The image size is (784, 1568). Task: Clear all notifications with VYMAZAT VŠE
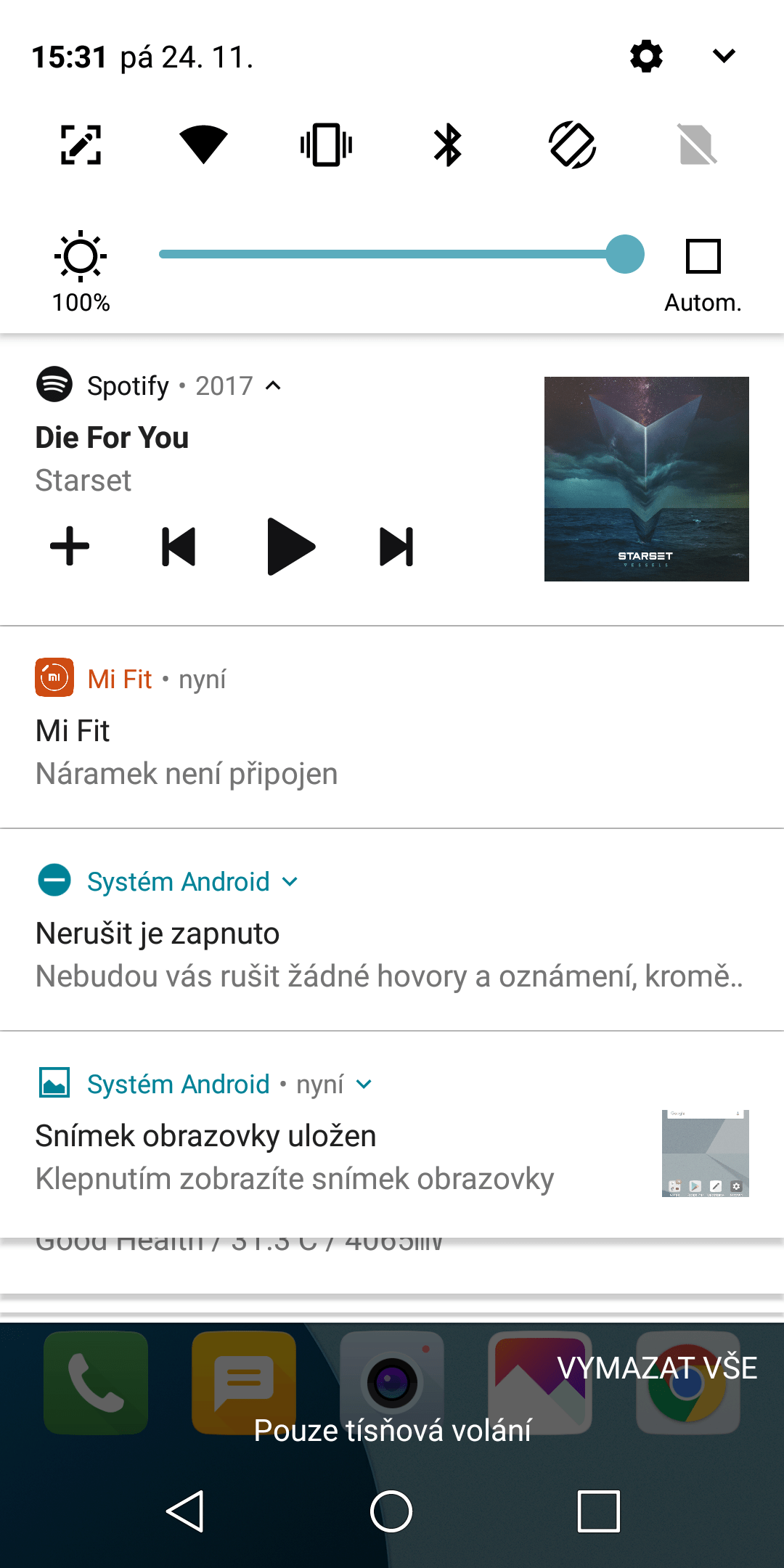pos(657,1368)
